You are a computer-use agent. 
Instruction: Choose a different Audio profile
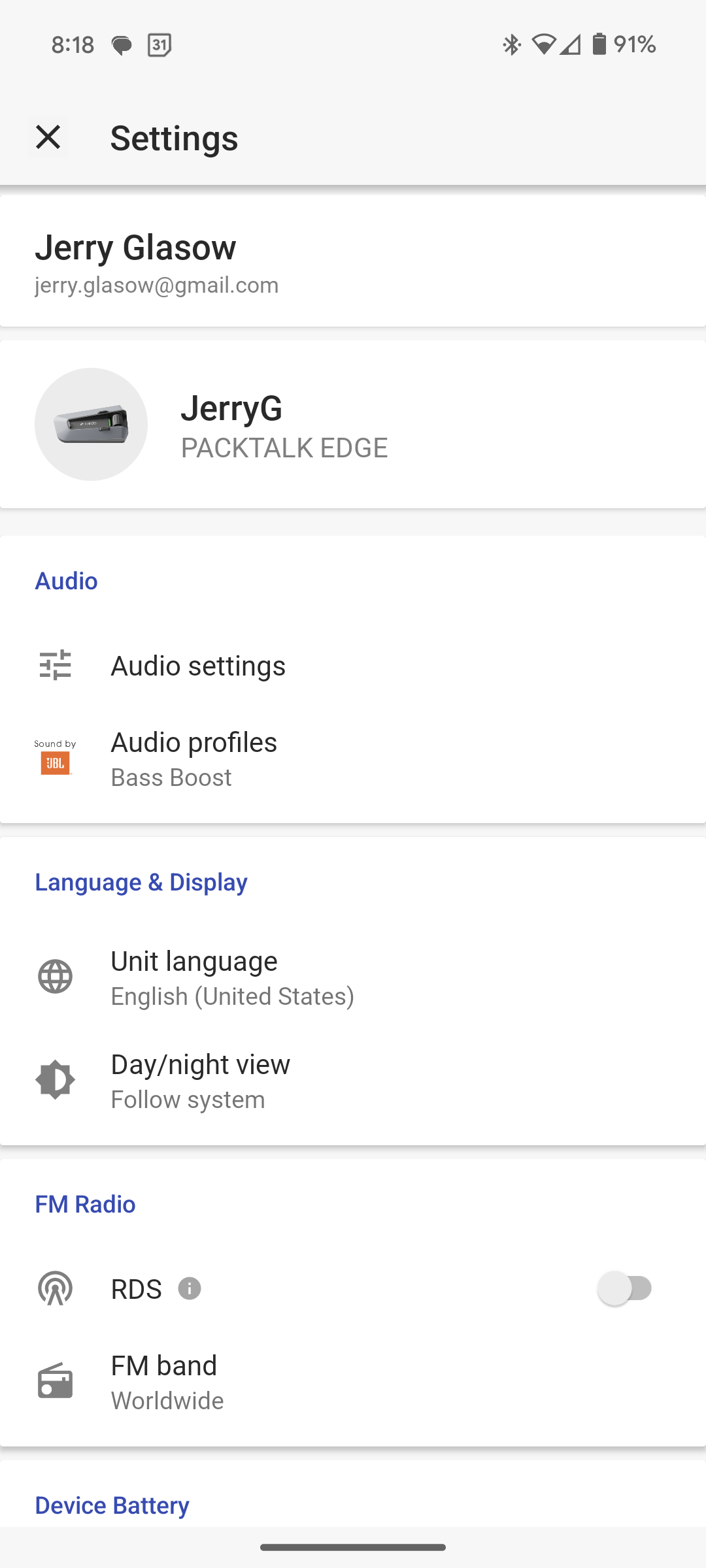[353, 759]
